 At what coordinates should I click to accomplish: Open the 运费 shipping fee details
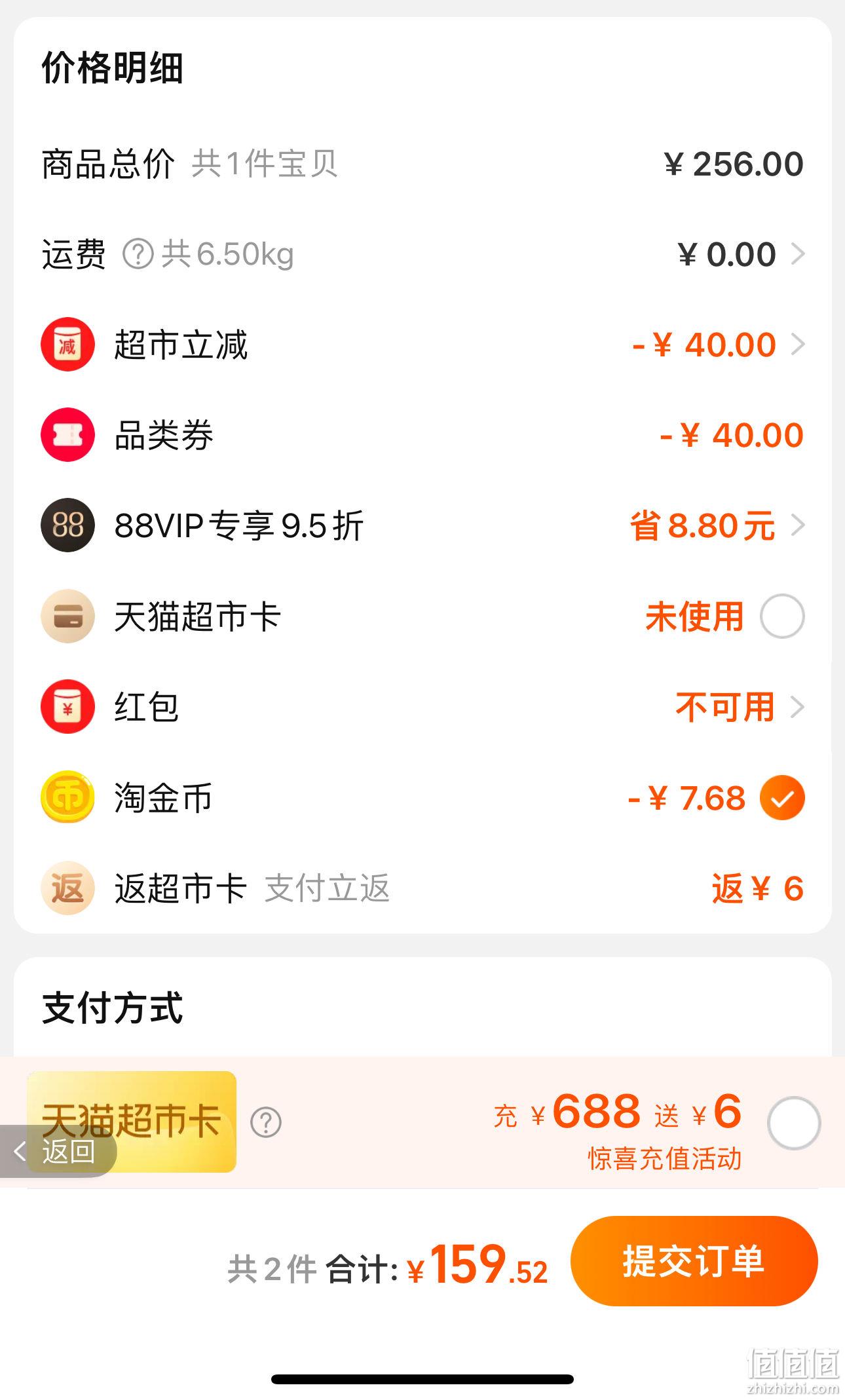pyautogui.click(x=423, y=254)
